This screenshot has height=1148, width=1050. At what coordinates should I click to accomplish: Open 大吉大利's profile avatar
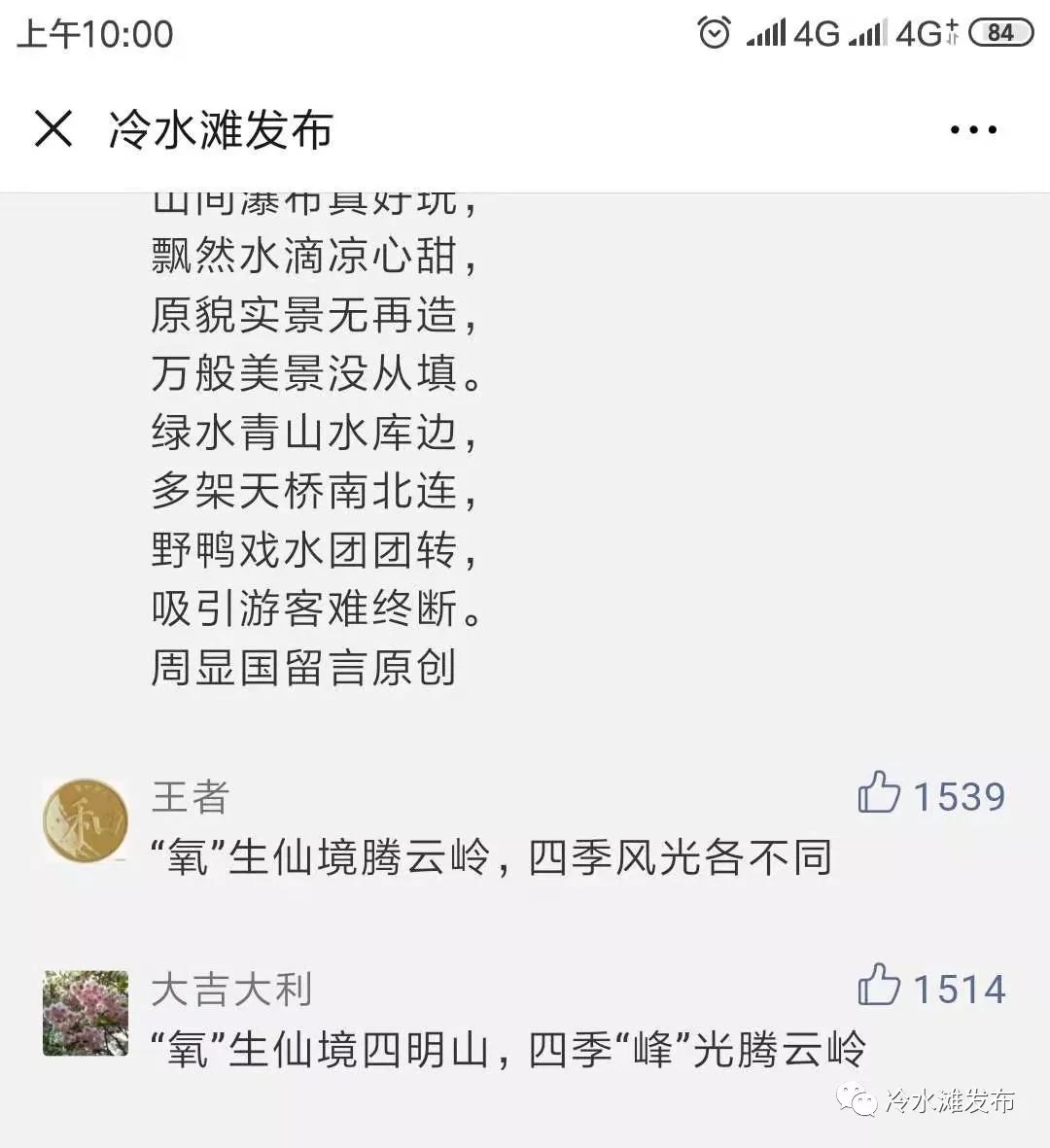point(86,1012)
